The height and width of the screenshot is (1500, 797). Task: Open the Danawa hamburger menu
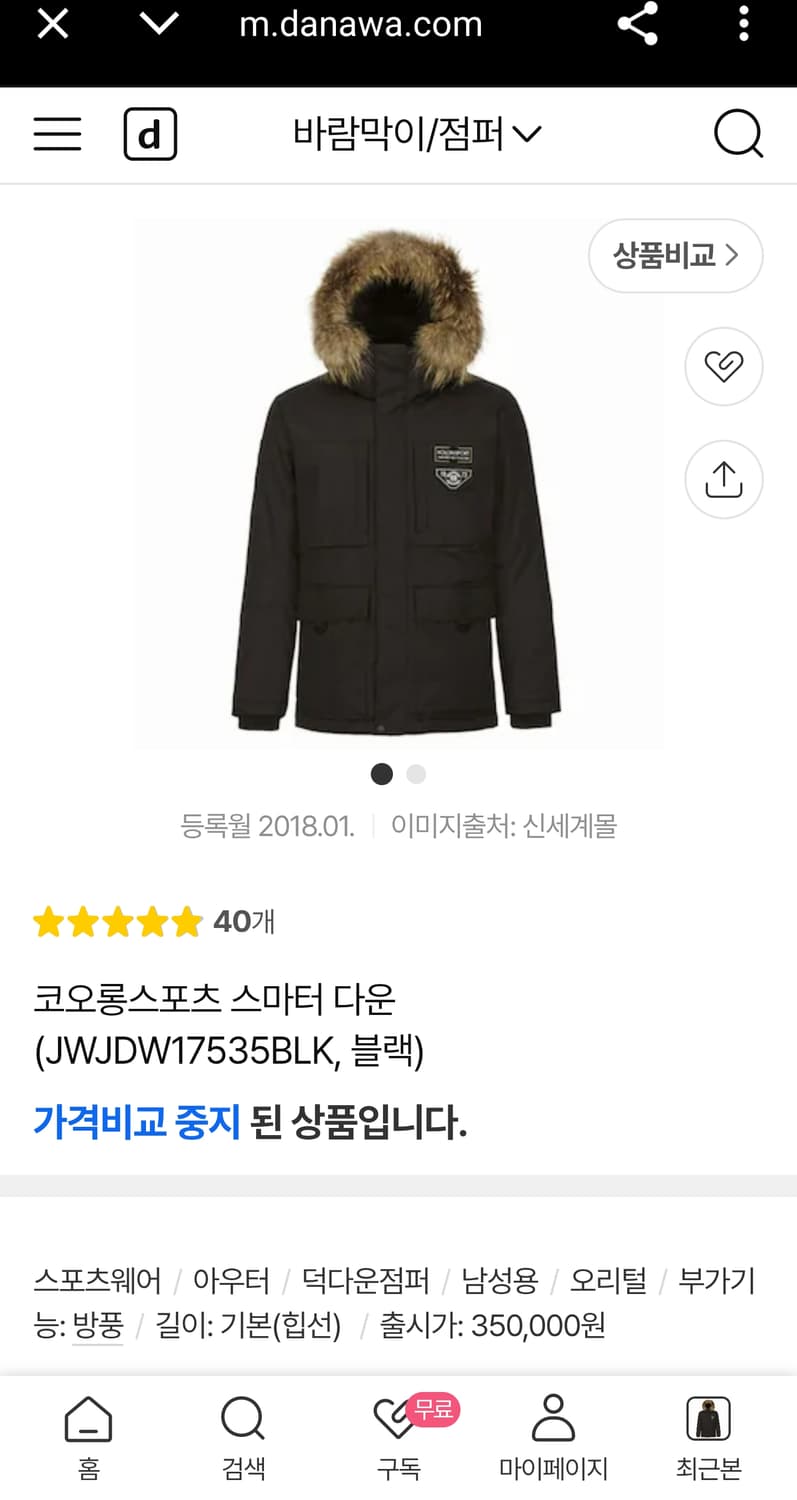(57, 134)
